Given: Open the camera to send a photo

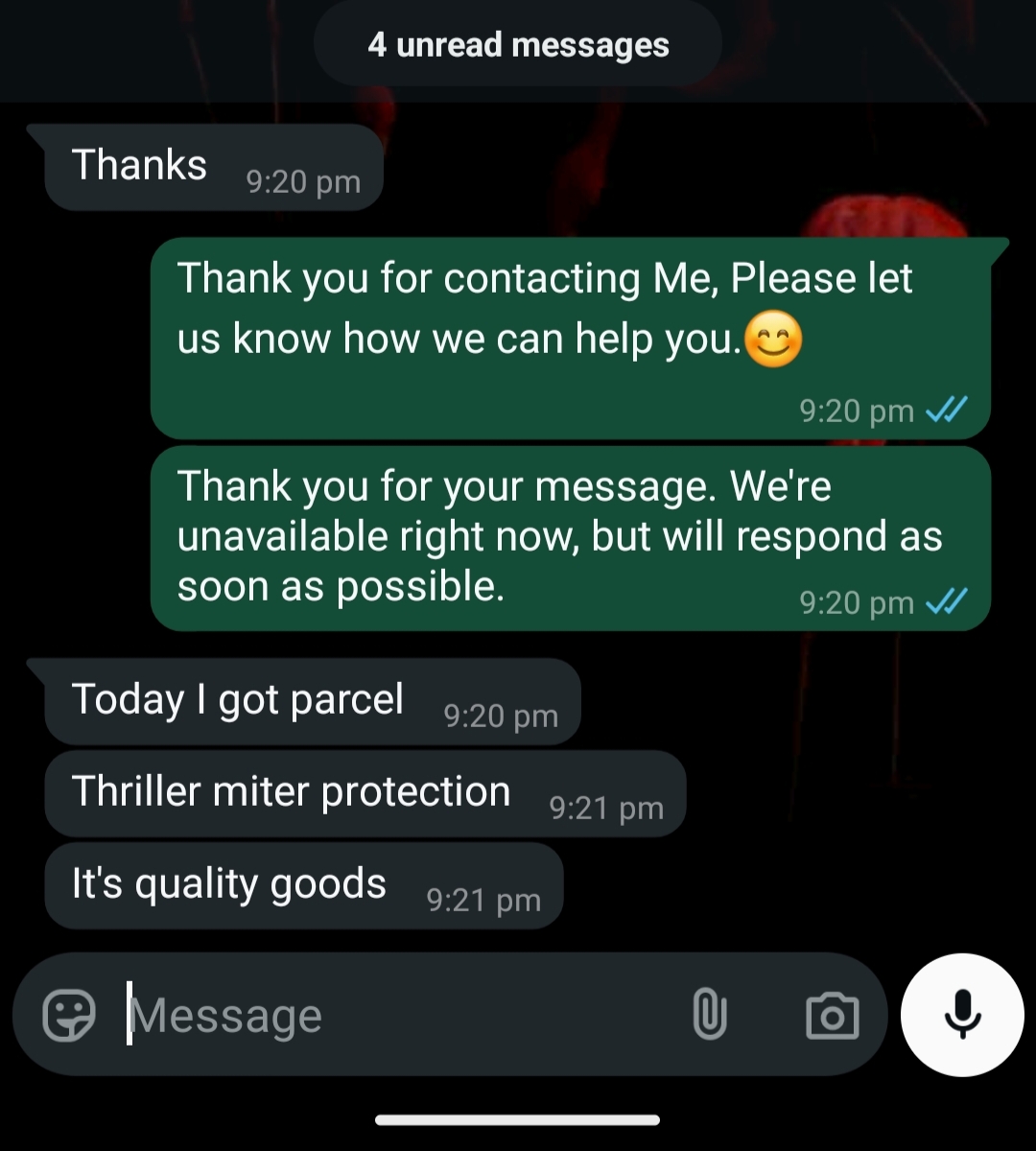Looking at the screenshot, I should (x=832, y=1015).
